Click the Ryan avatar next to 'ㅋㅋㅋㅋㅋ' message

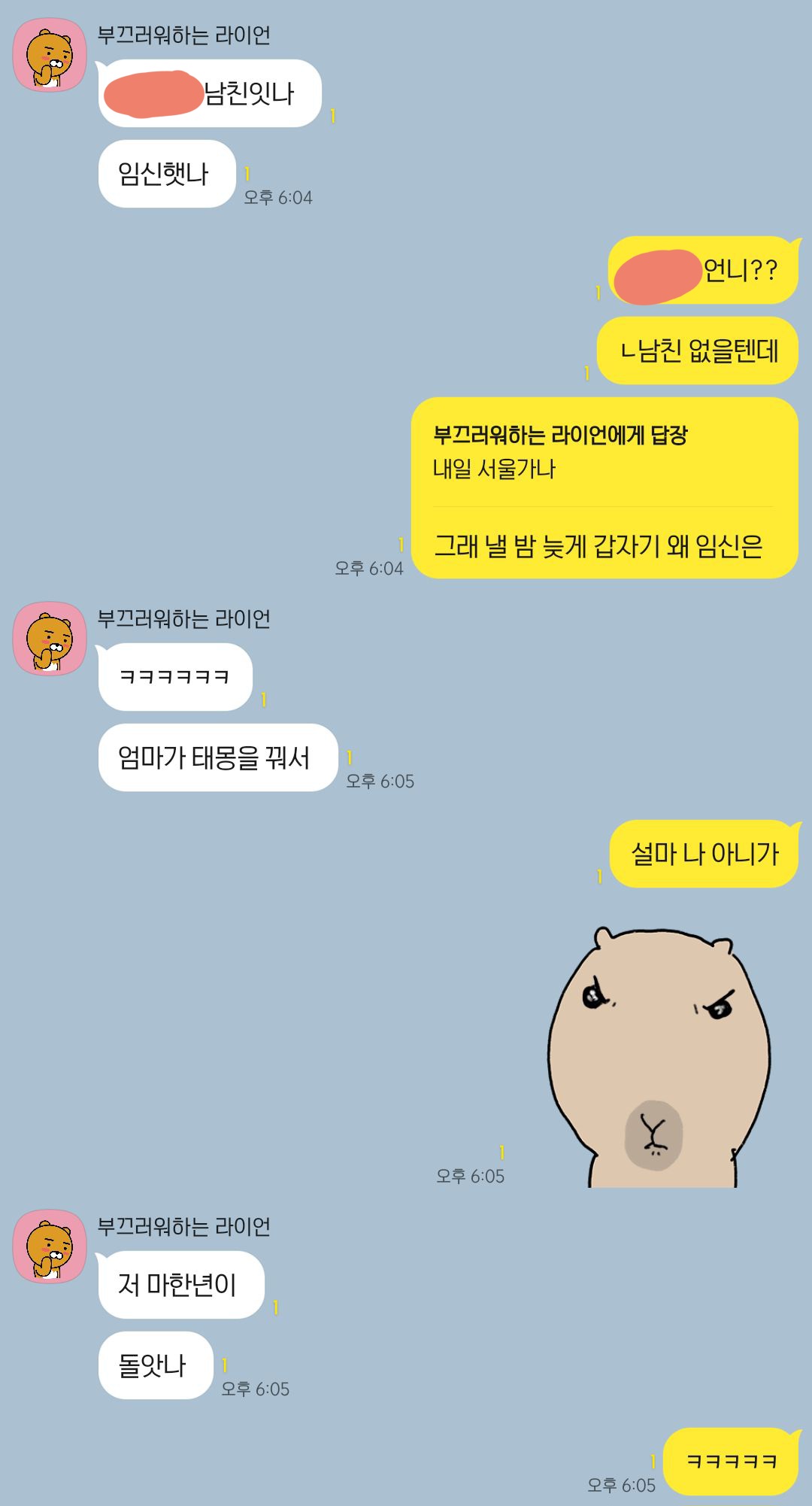(47, 642)
